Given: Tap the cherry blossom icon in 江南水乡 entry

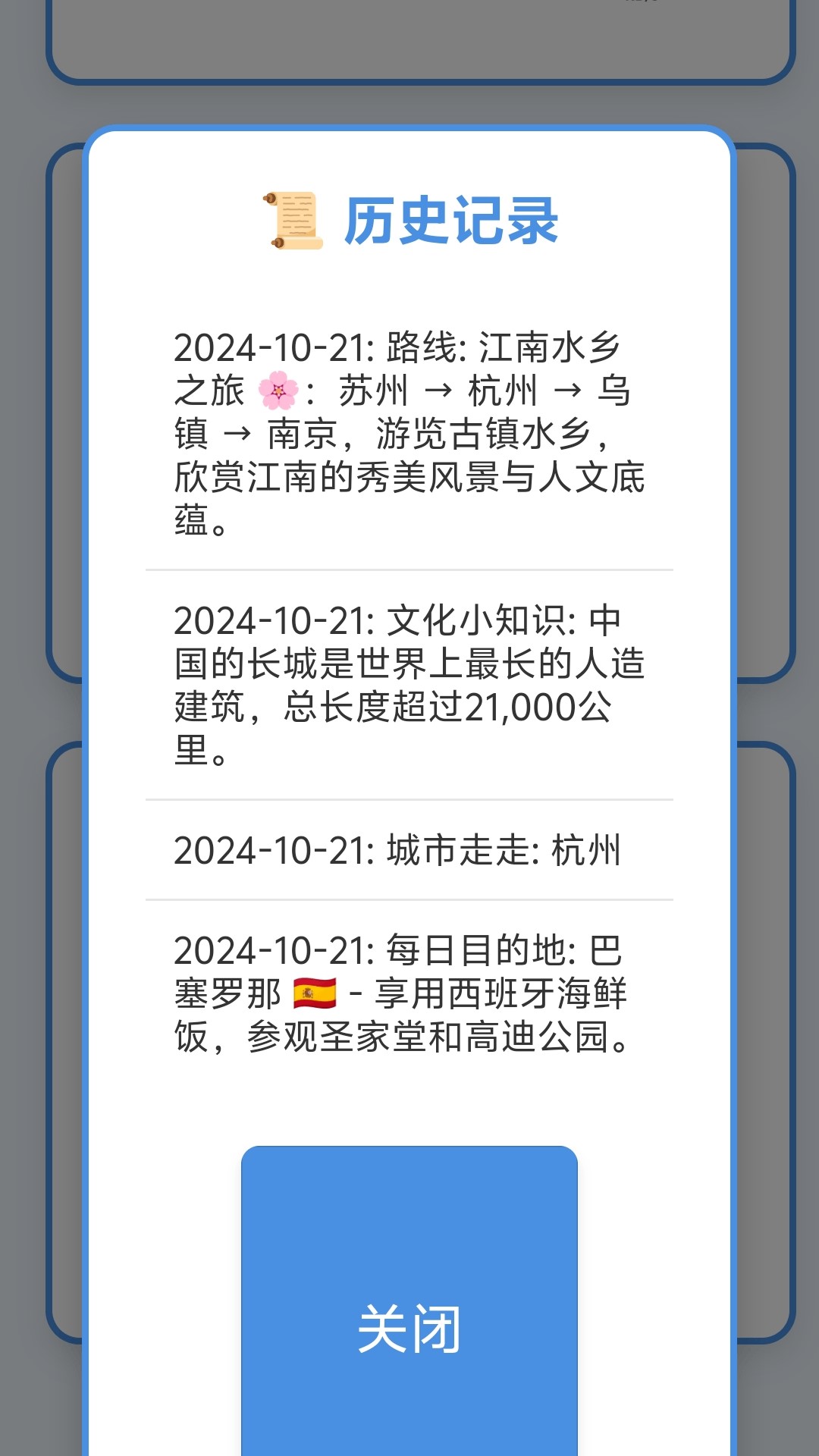Looking at the screenshot, I should tap(276, 391).
